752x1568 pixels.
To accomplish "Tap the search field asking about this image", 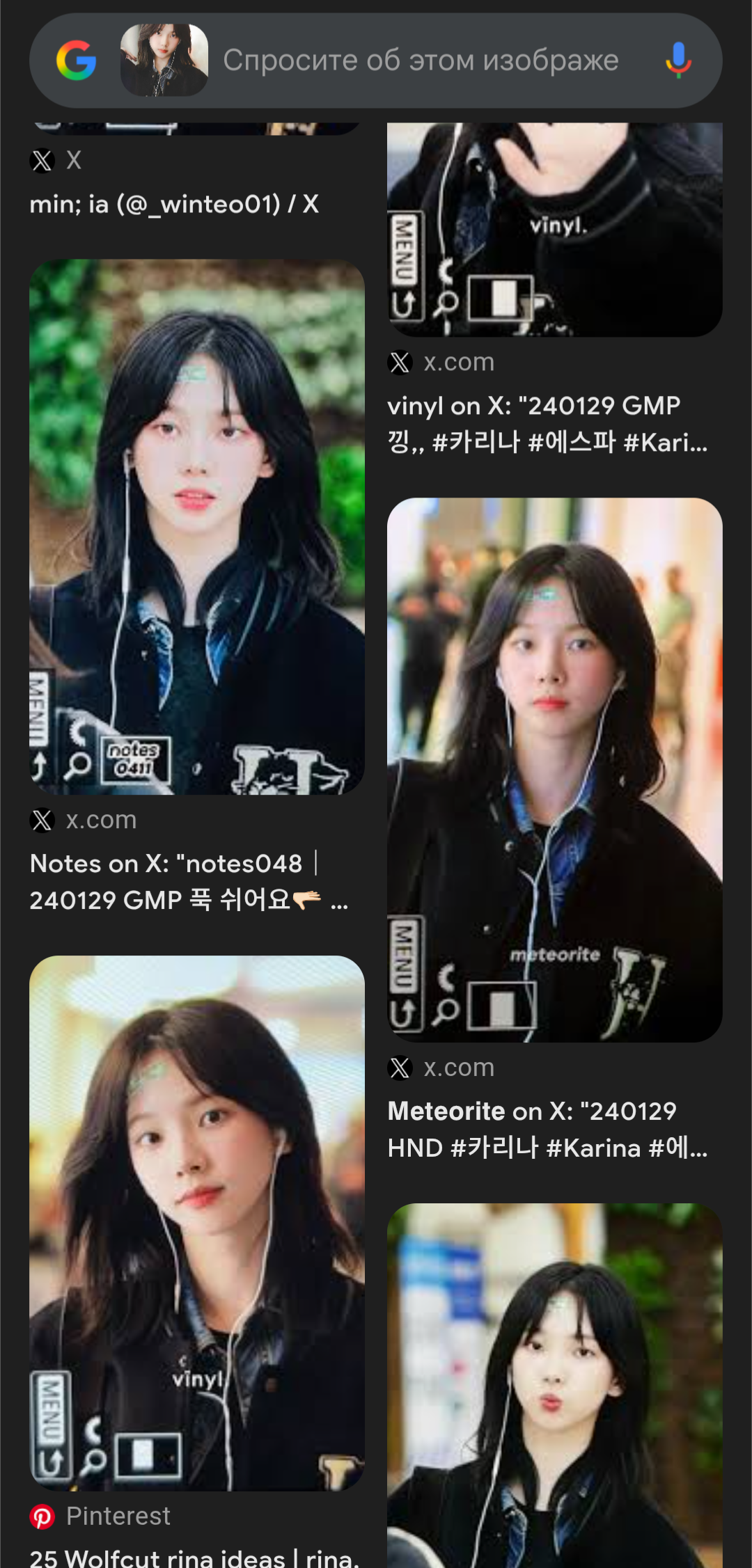I will point(421,61).
